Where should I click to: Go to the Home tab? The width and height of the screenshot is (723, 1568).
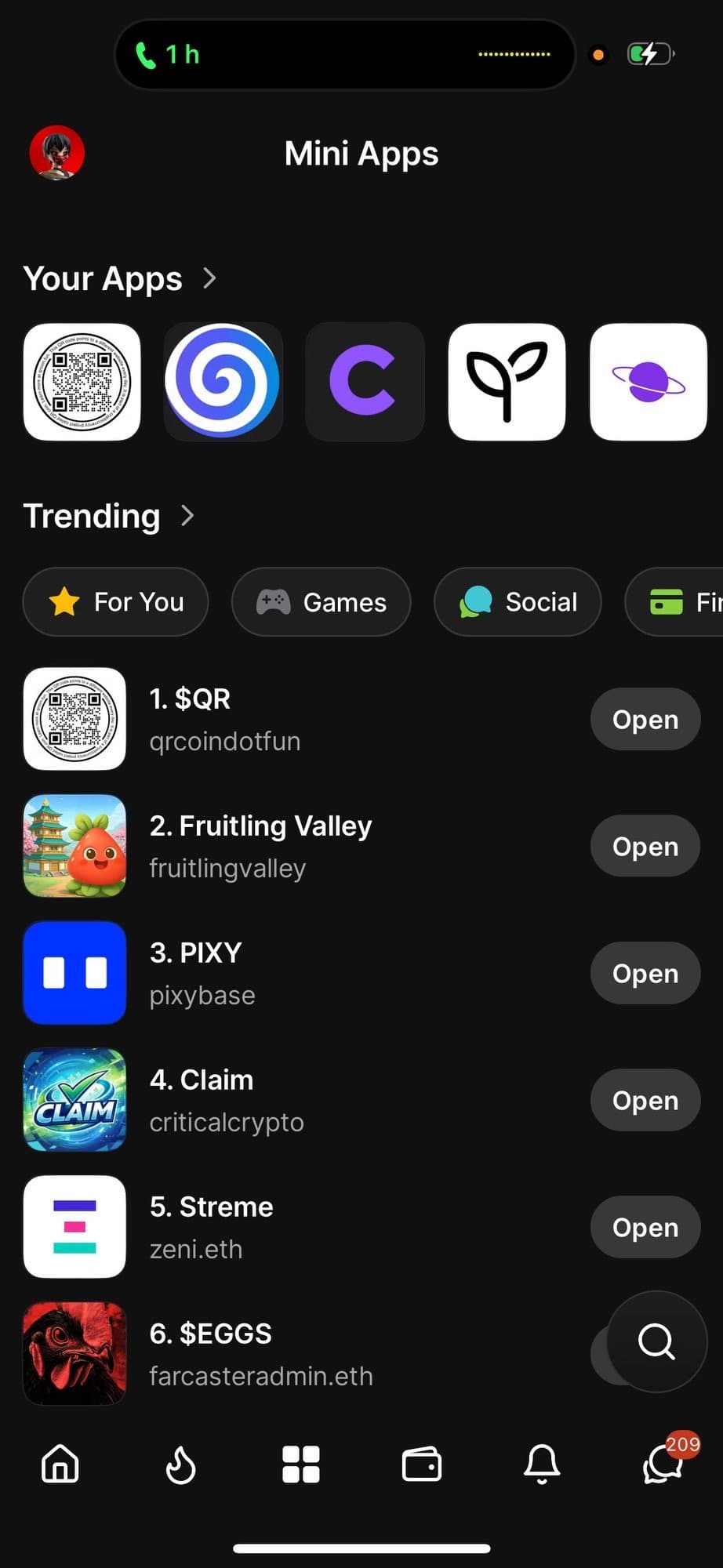(x=60, y=1464)
